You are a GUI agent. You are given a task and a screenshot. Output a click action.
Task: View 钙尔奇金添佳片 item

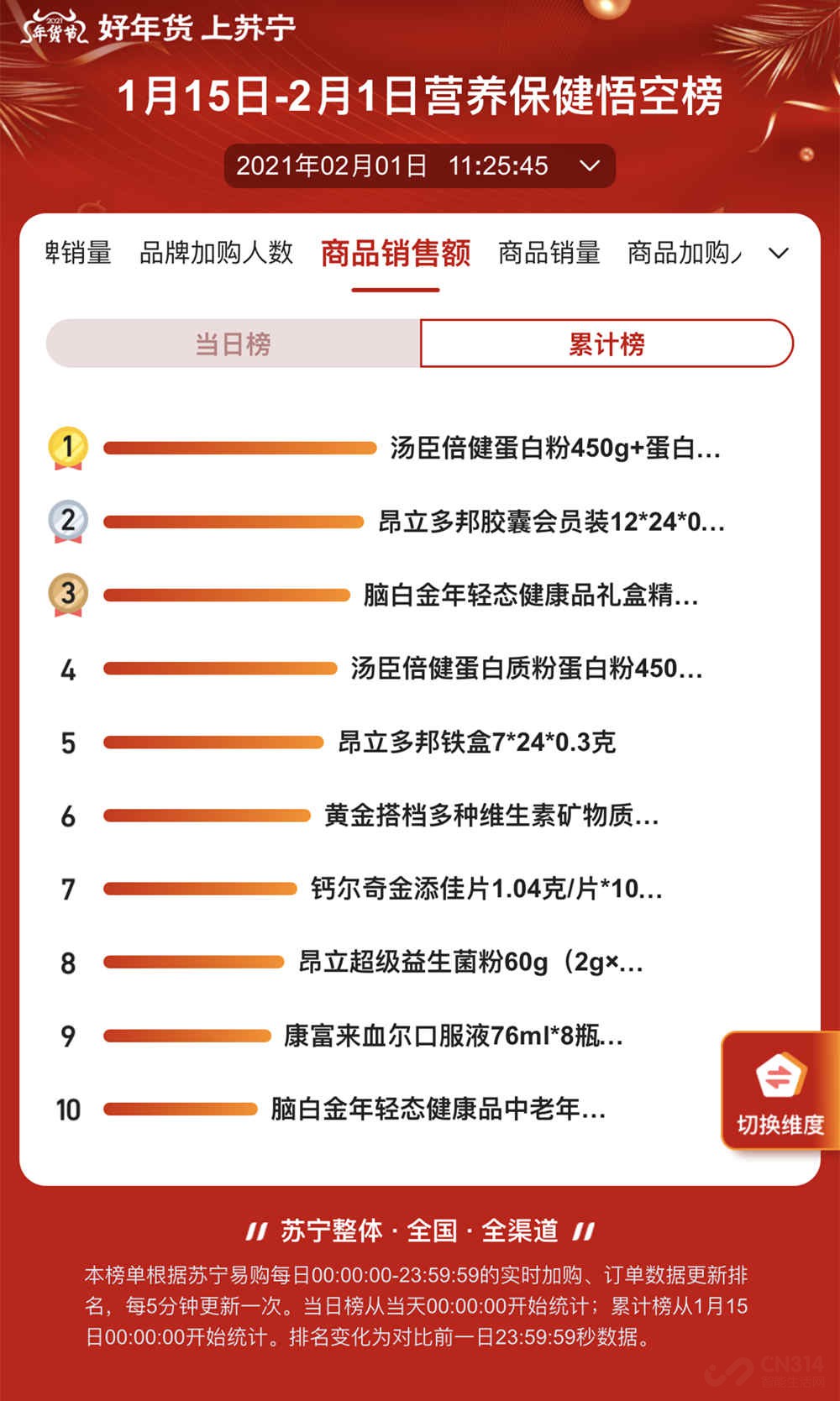tap(486, 889)
